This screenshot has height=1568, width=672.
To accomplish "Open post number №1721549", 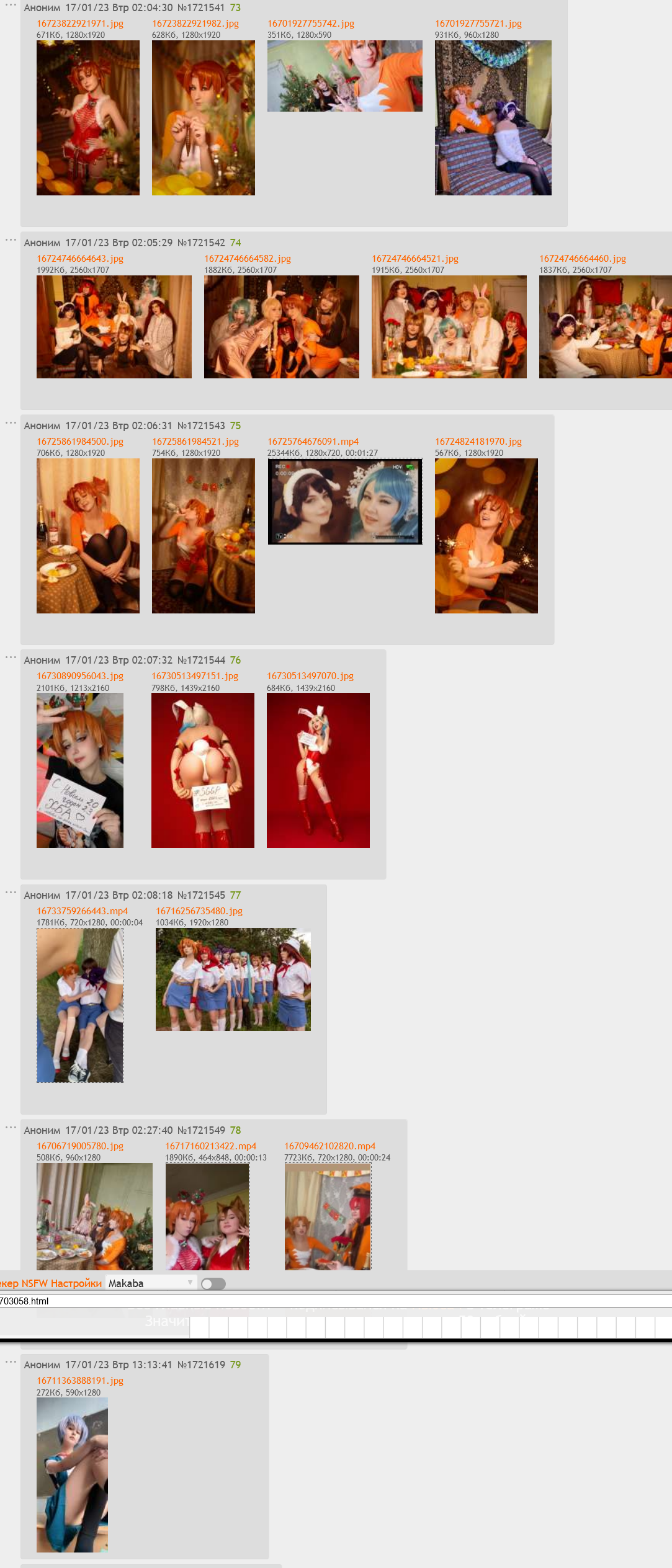I will (201, 1131).
